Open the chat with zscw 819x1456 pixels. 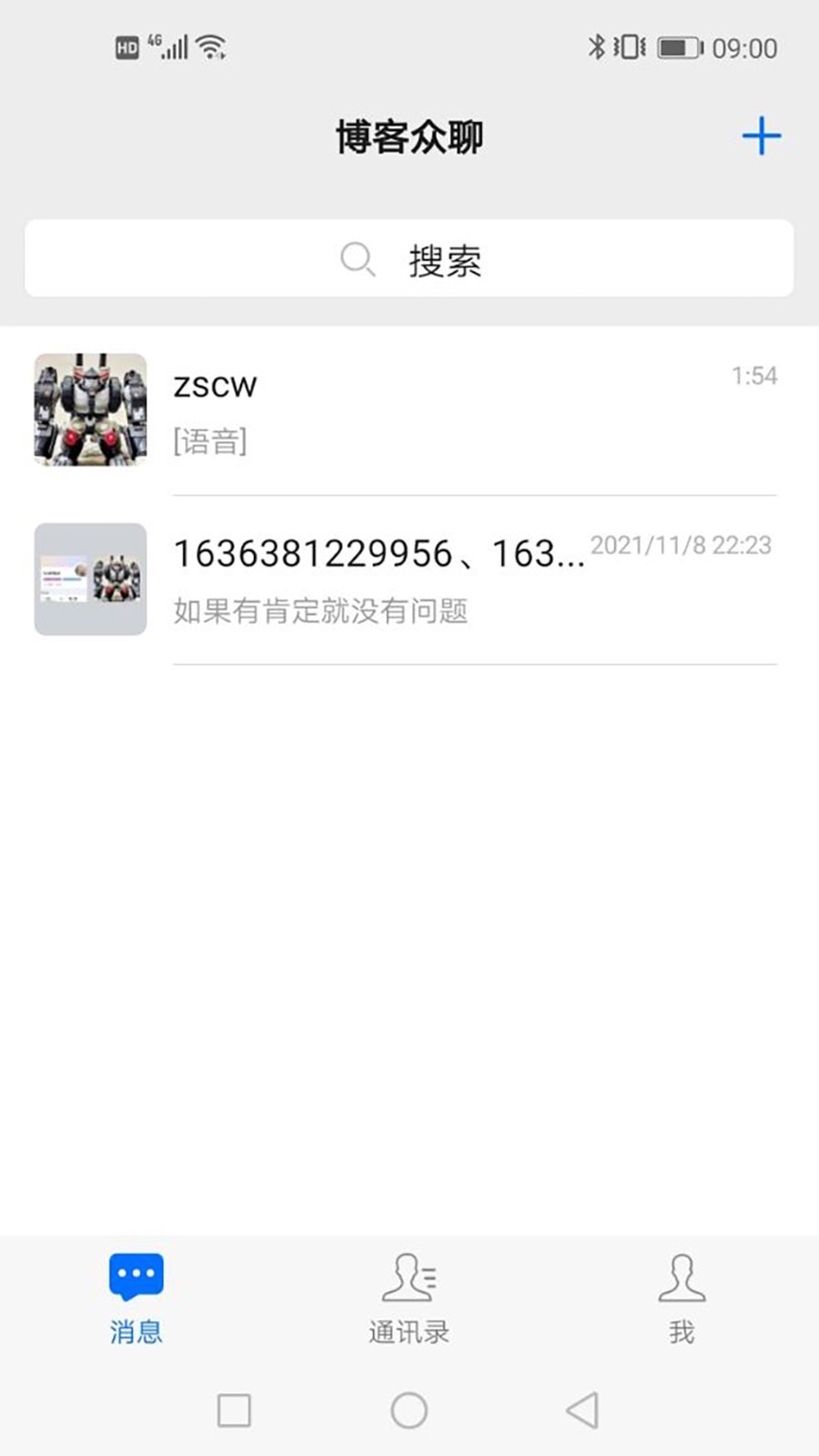pyautogui.click(x=409, y=410)
